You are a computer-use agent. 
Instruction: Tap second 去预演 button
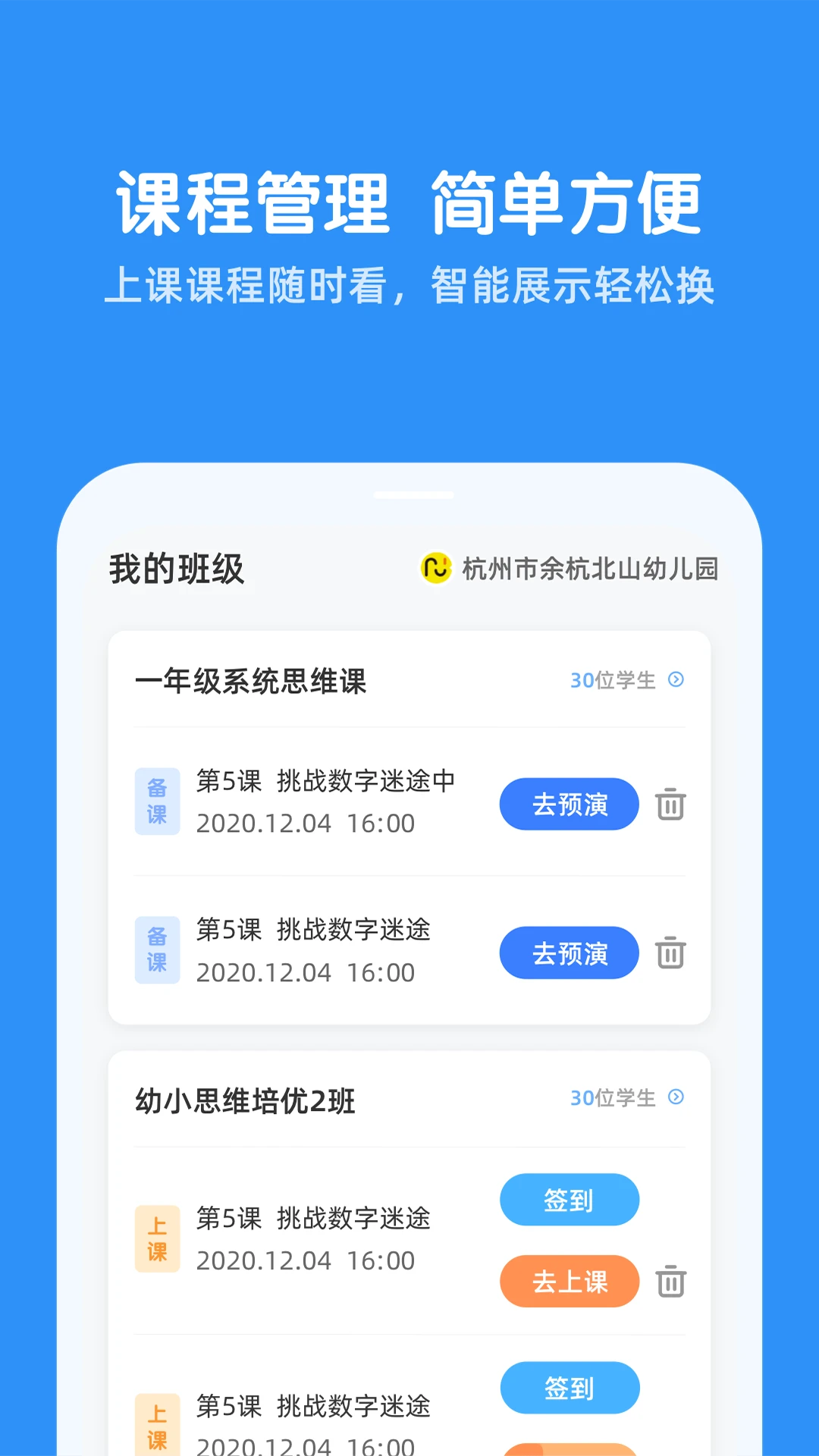click(x=569, y=953)
